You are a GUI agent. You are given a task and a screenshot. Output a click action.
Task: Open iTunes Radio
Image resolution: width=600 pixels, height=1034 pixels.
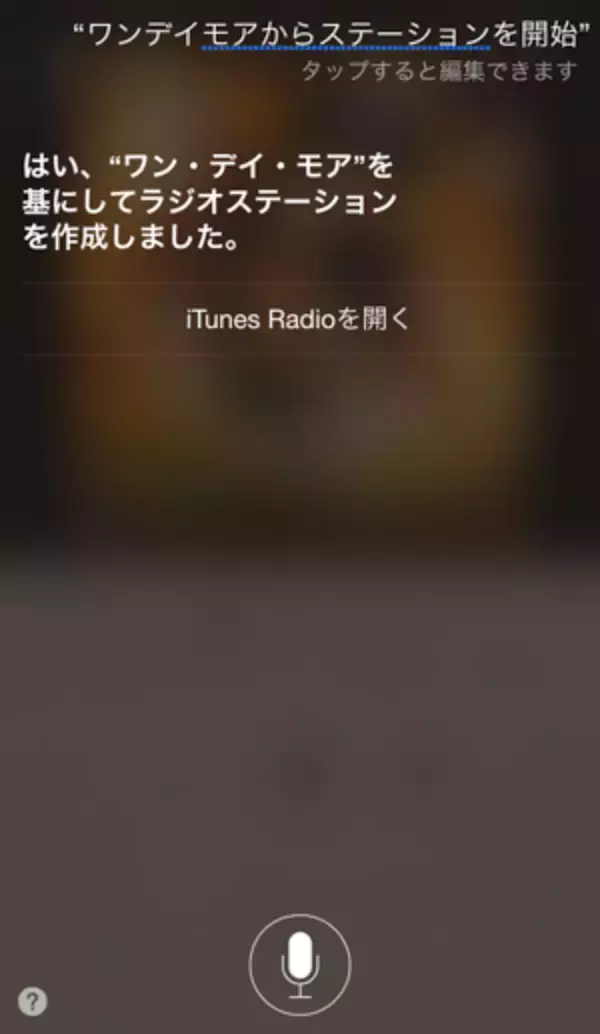click(299, 319)
